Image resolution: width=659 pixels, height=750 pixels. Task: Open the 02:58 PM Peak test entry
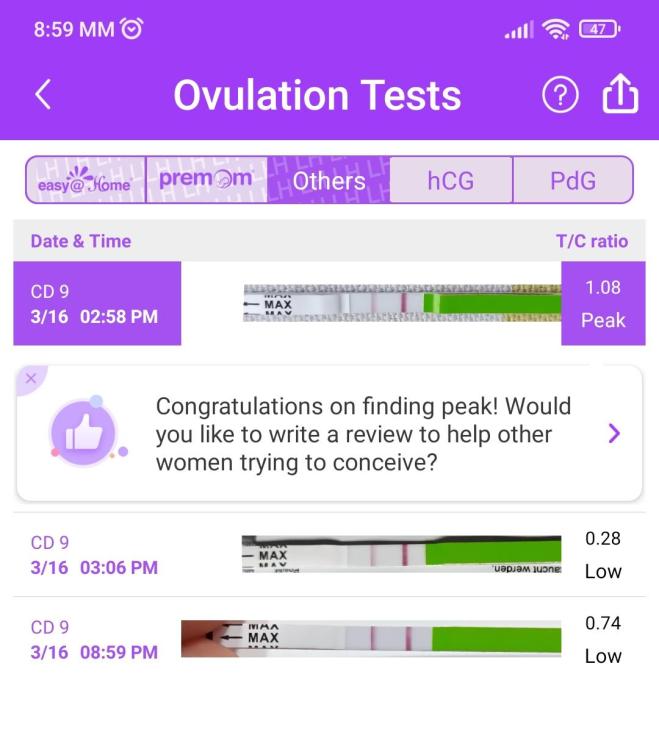click(x=330, y=303)
